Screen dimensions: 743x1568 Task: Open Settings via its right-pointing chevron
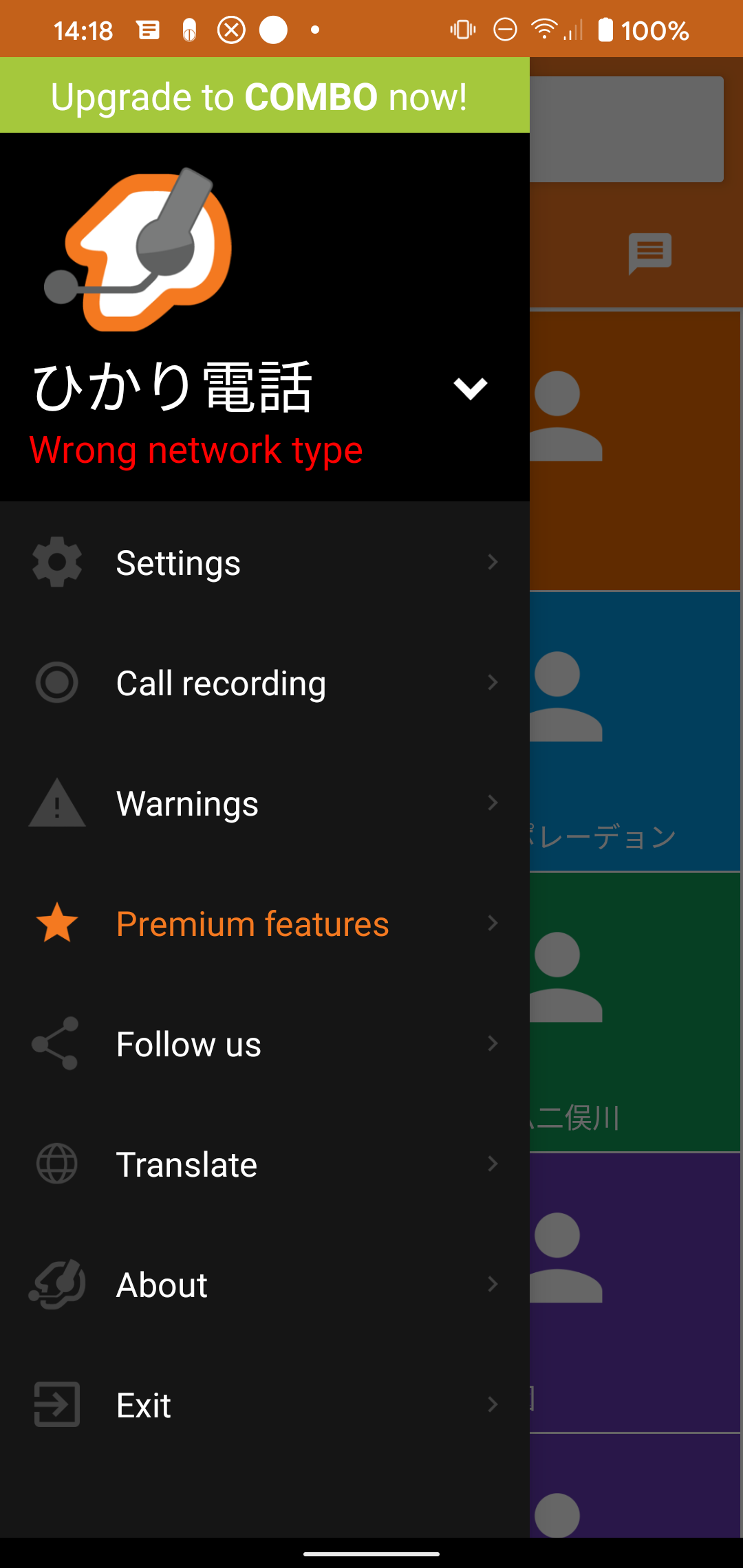493,562
